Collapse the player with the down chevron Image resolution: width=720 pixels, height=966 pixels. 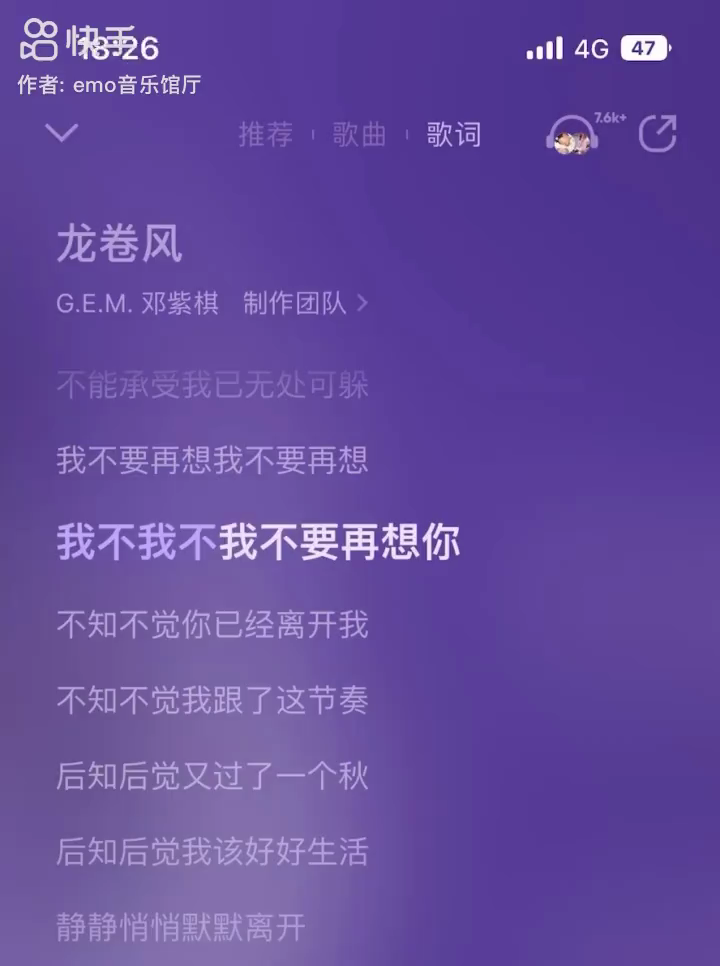pyautogui.click(x=62, y=132)
